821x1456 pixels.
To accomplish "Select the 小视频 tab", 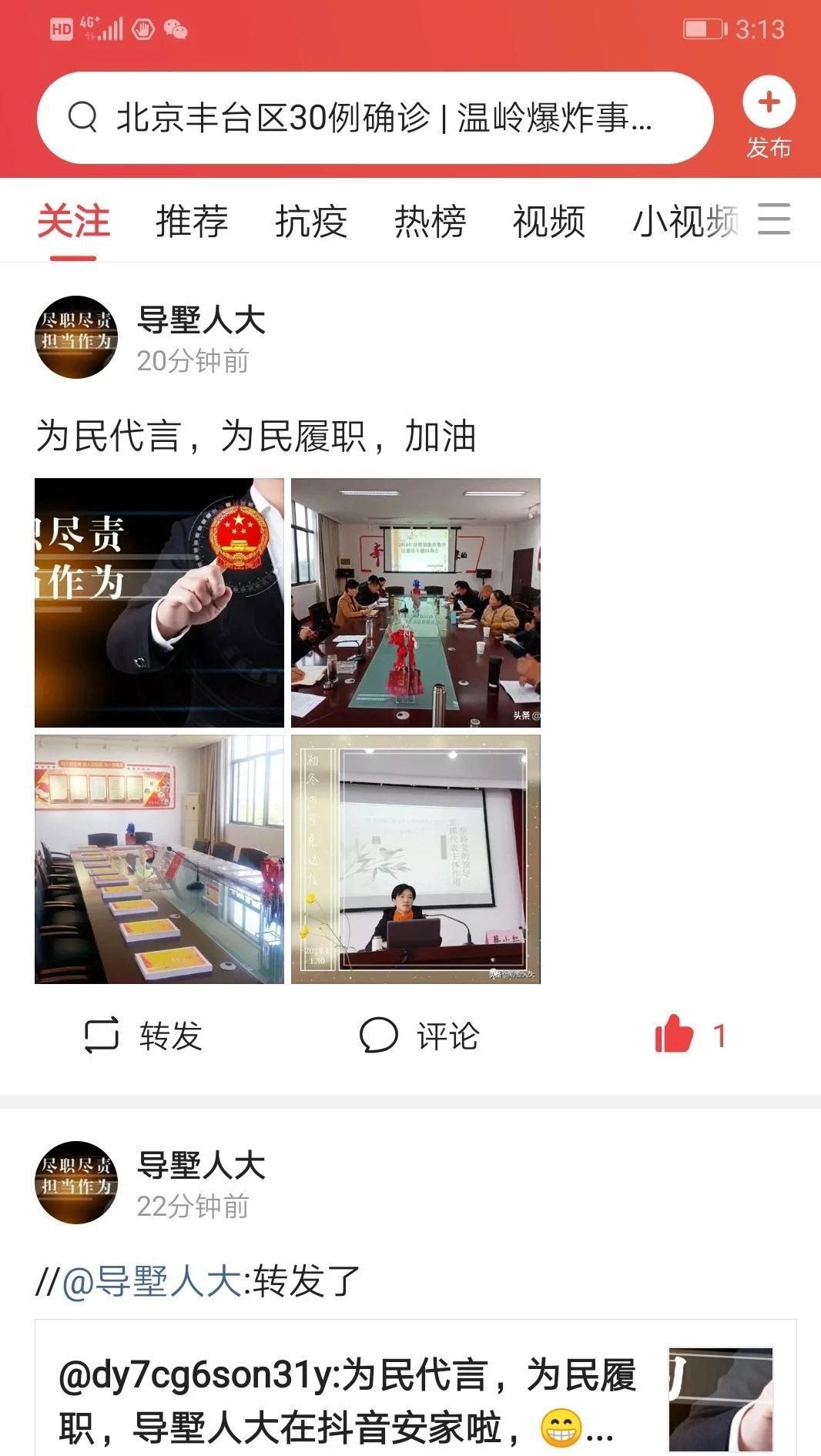I will tap(684, 222).
